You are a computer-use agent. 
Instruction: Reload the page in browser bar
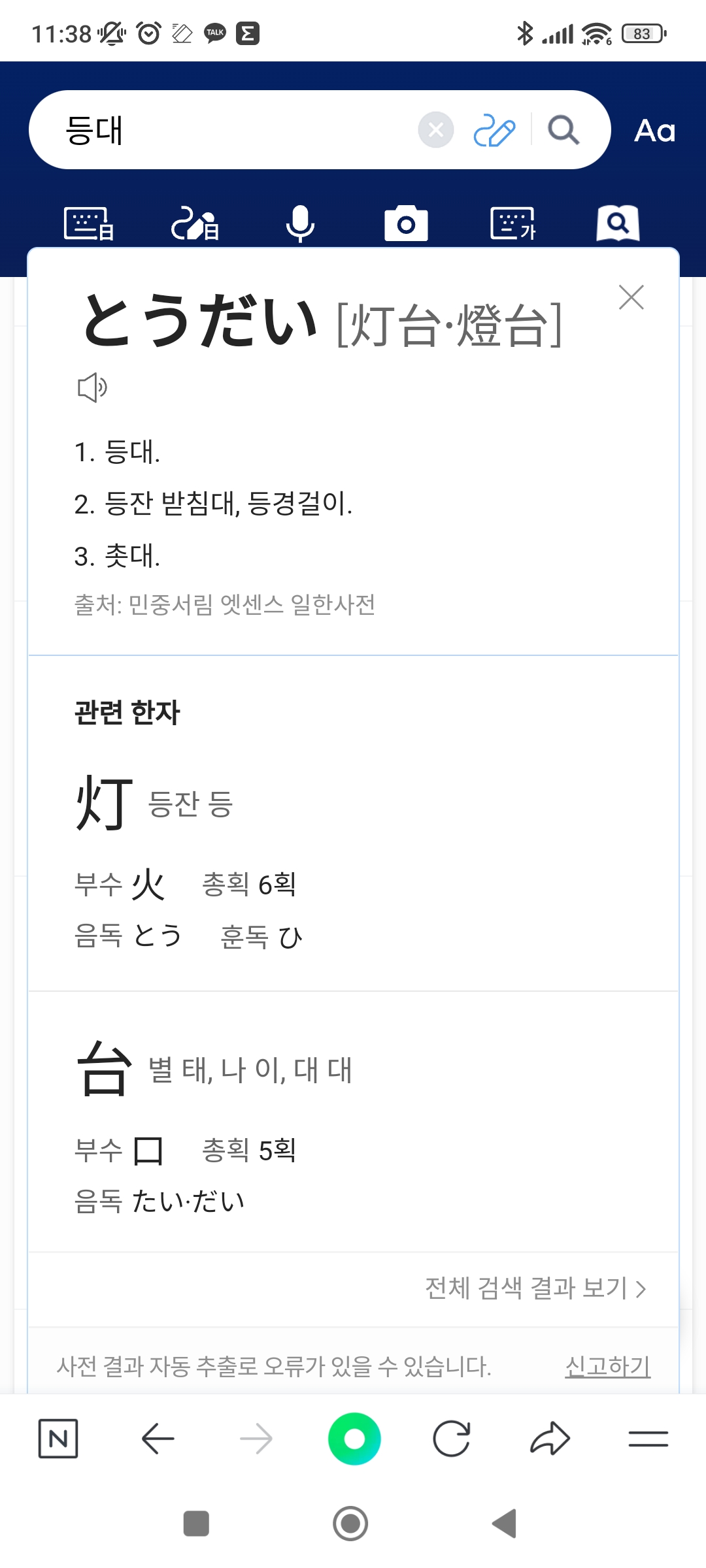click(x=452, y=1439)
